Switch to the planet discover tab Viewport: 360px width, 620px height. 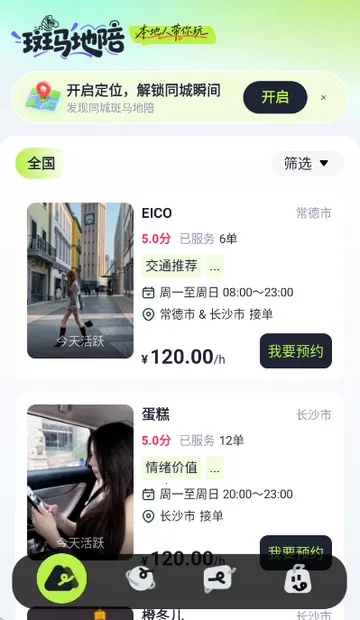coord(140,580)
